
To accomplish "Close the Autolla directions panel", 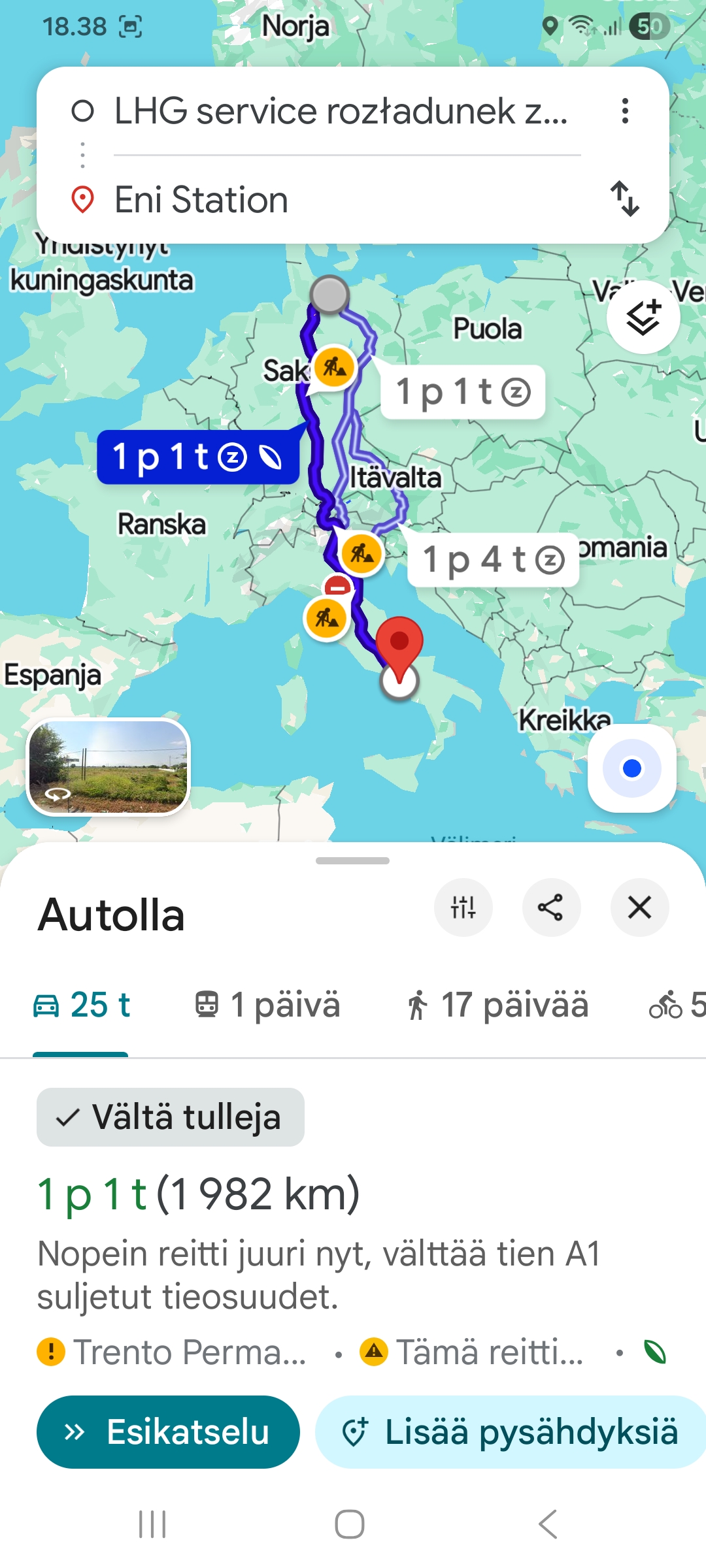I will [x=639, y=907].
